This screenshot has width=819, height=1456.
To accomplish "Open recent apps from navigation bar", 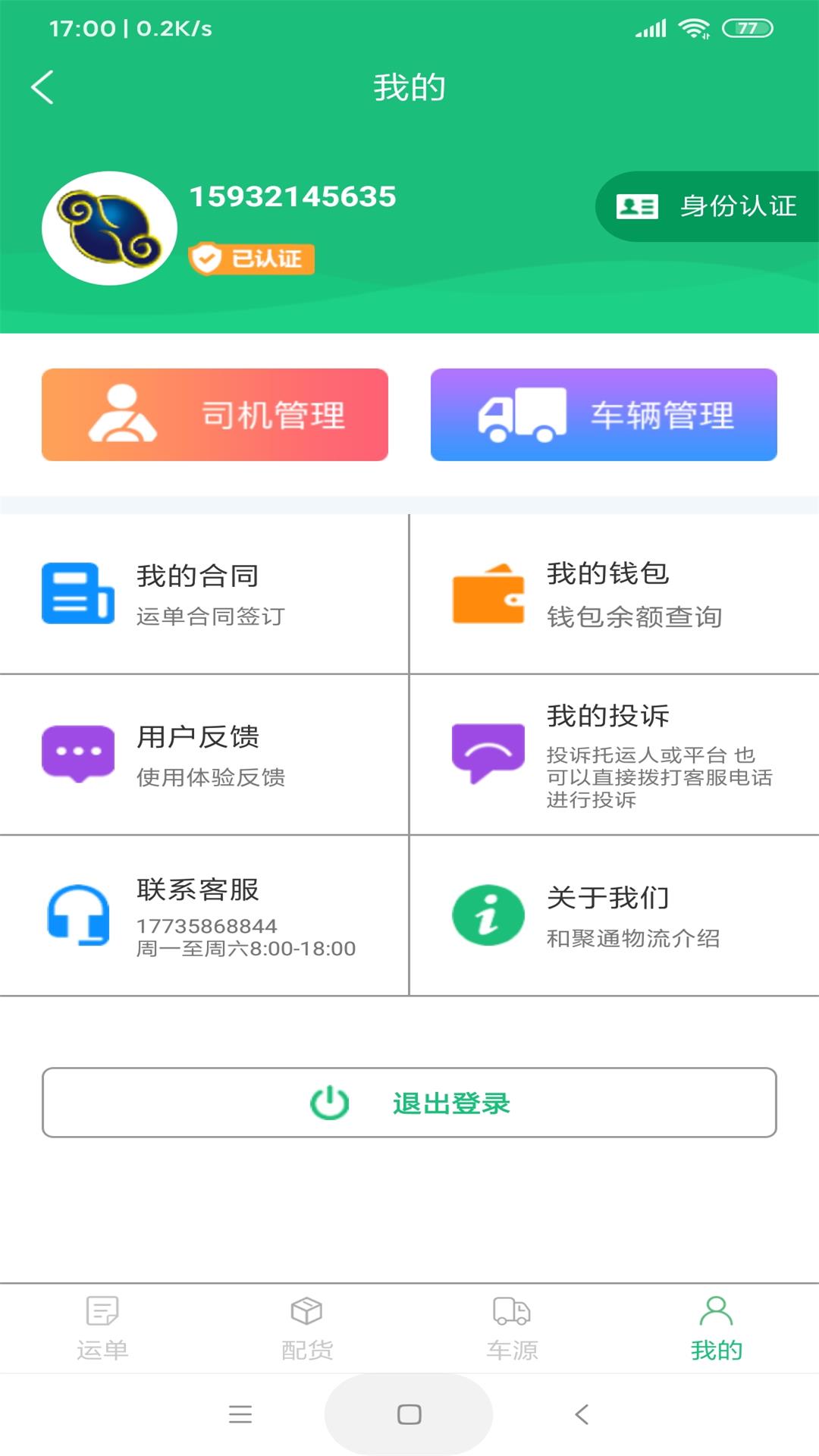I will pos(240,1414).
